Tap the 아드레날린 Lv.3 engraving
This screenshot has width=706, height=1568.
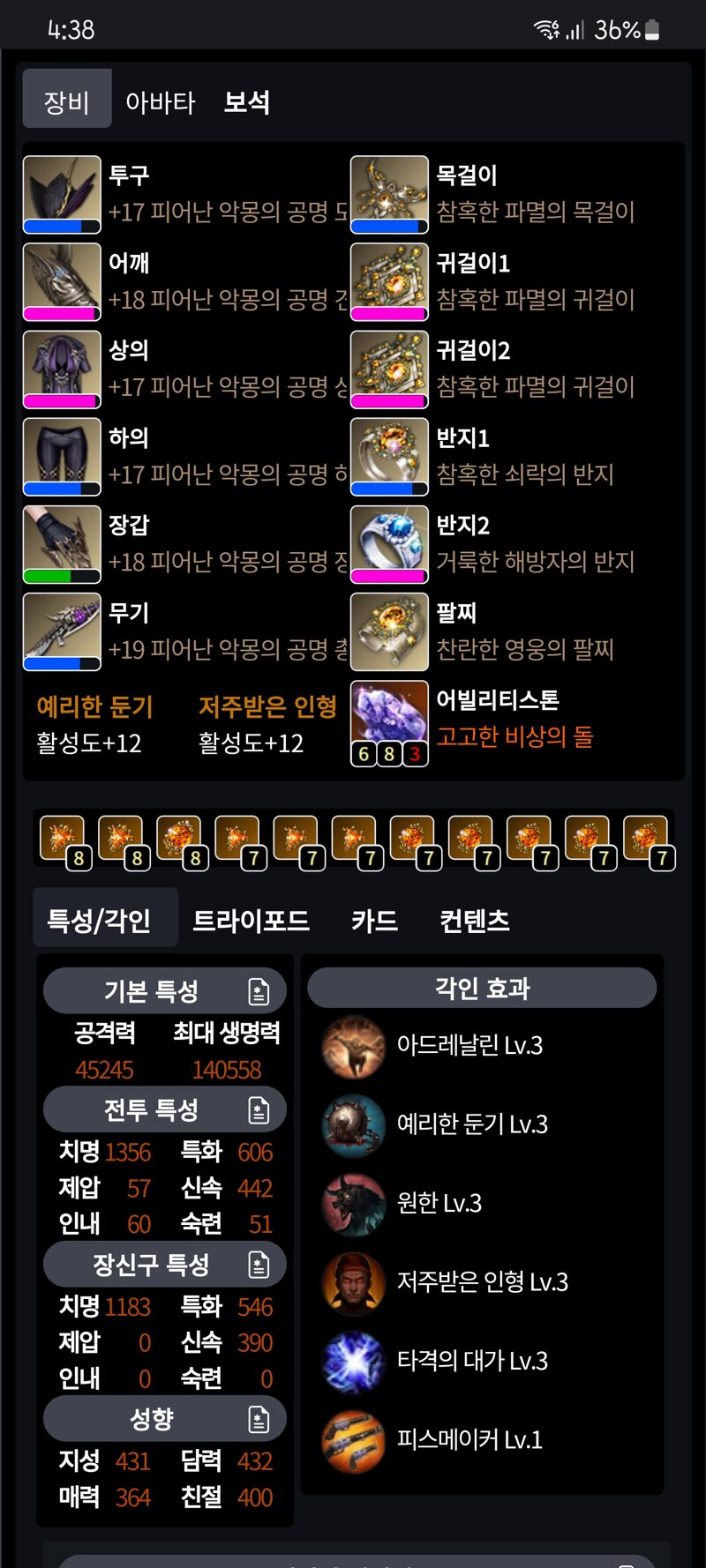(469, 1046)
